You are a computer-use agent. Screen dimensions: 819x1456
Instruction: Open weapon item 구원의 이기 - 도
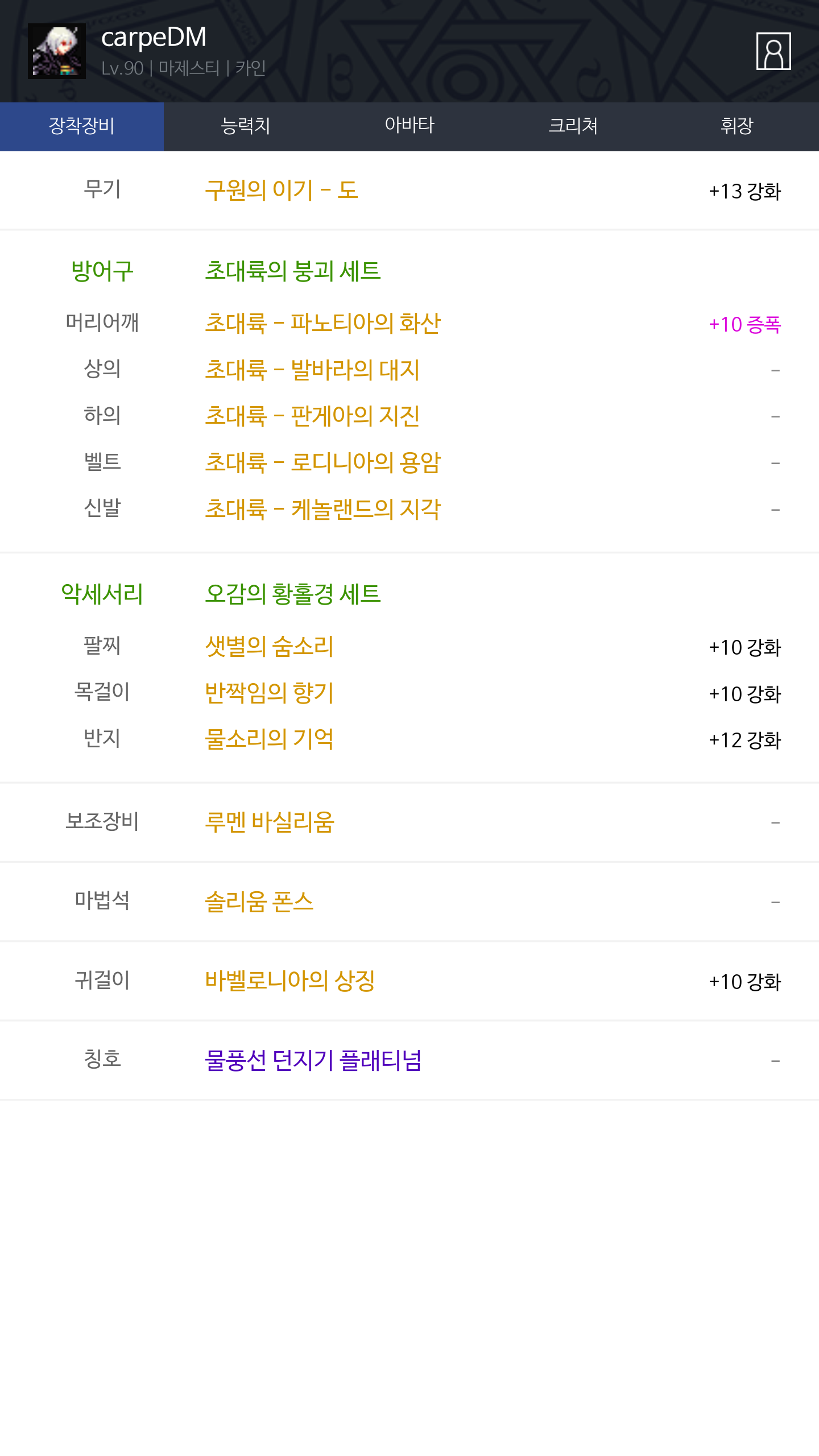click(x=282, y=190)
